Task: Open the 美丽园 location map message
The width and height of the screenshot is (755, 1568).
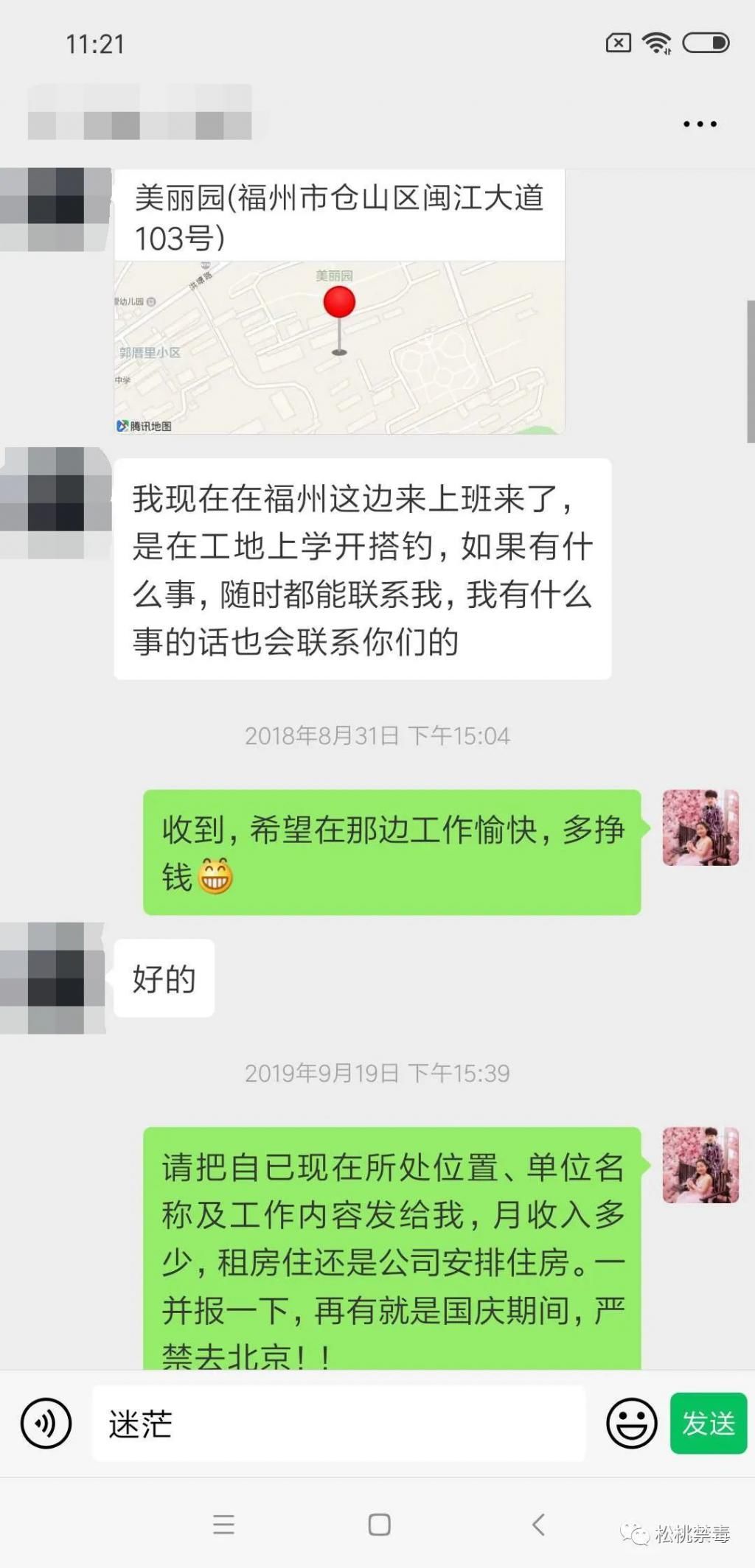Action: coord(339,295)
